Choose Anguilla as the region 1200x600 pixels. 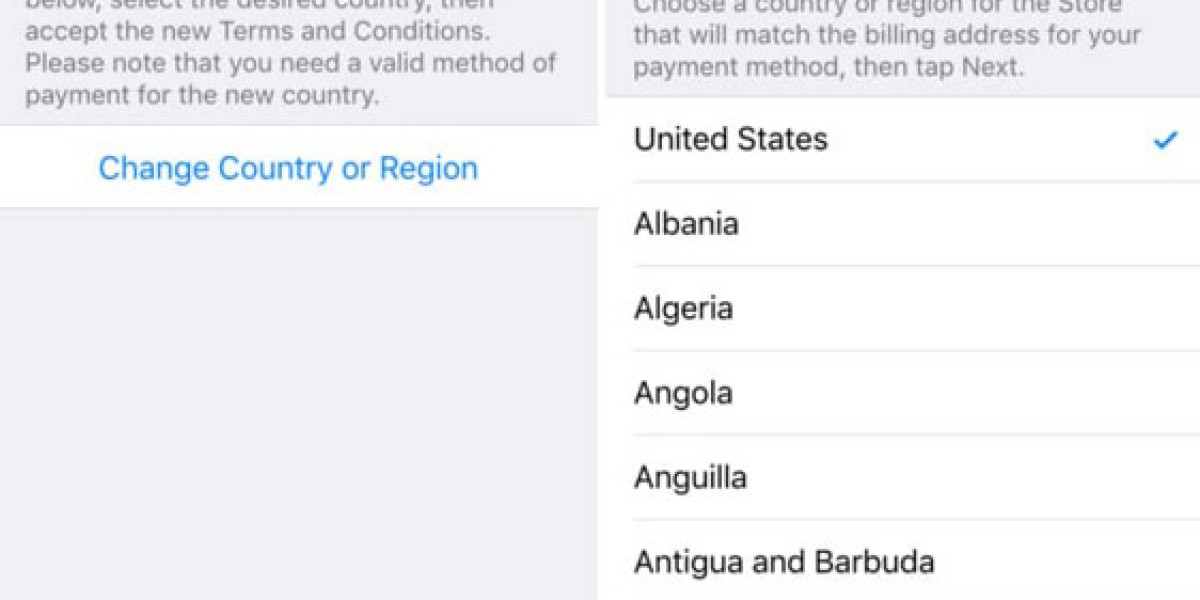click(690, 477)
